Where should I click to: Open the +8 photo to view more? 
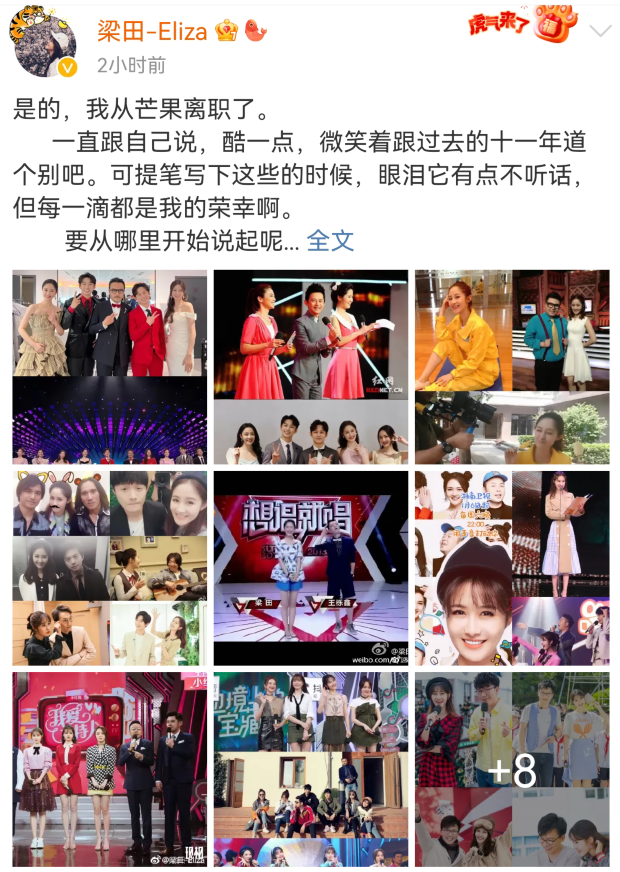tap(512, 768)
